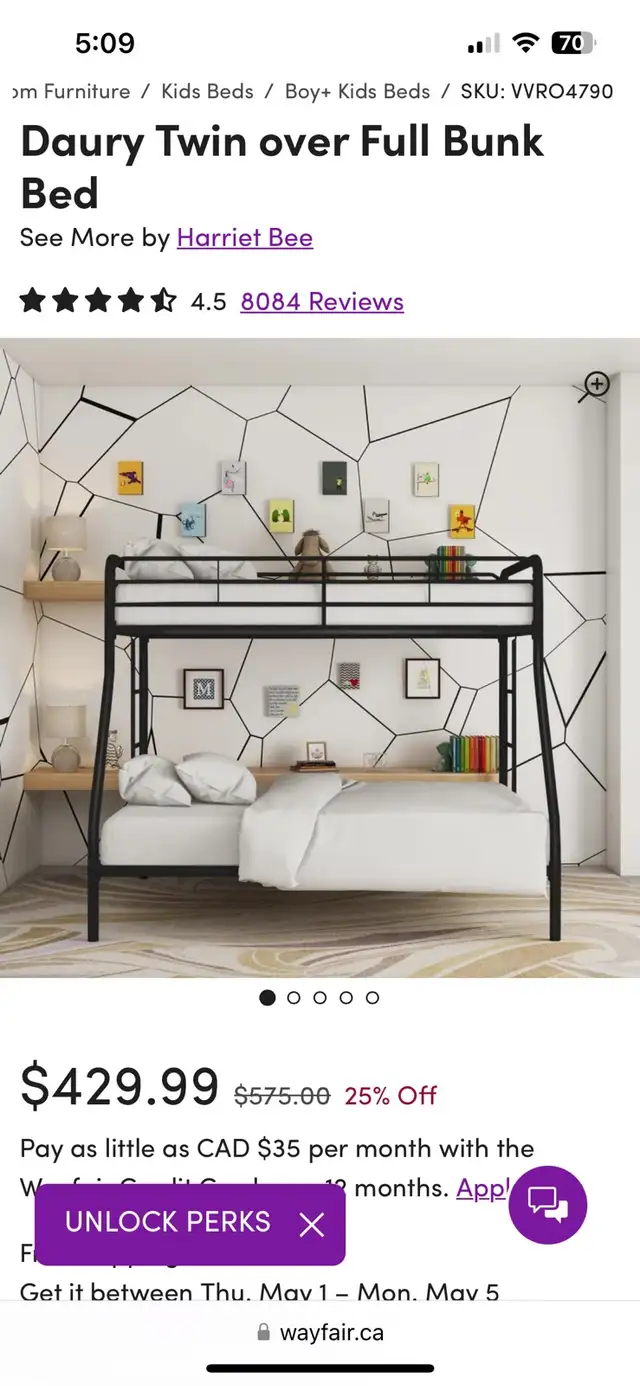The image size is (640, 1386).
Task: View the bunk bed product photo
Action: [x=320, y=657]
